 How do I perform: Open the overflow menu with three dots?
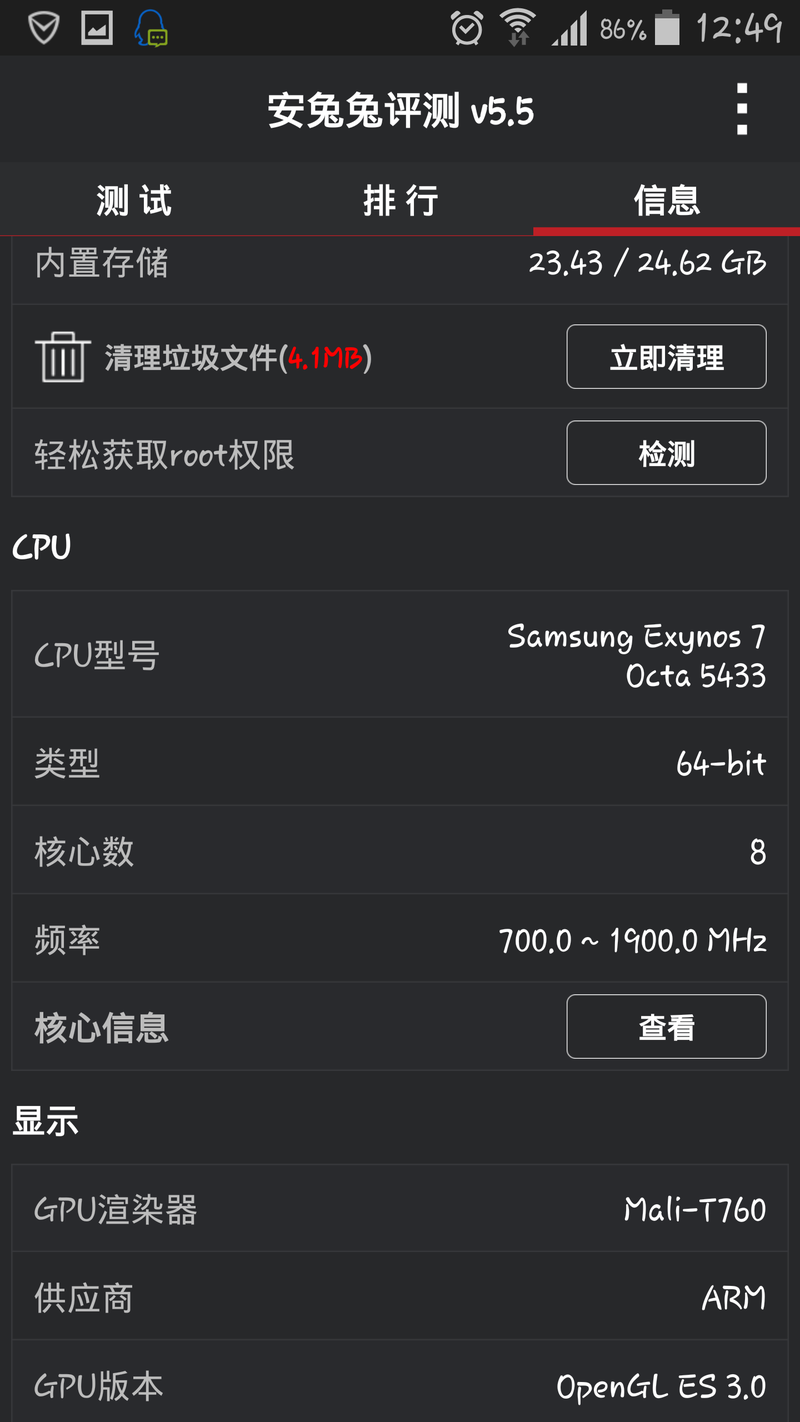[x=741, y=108]
